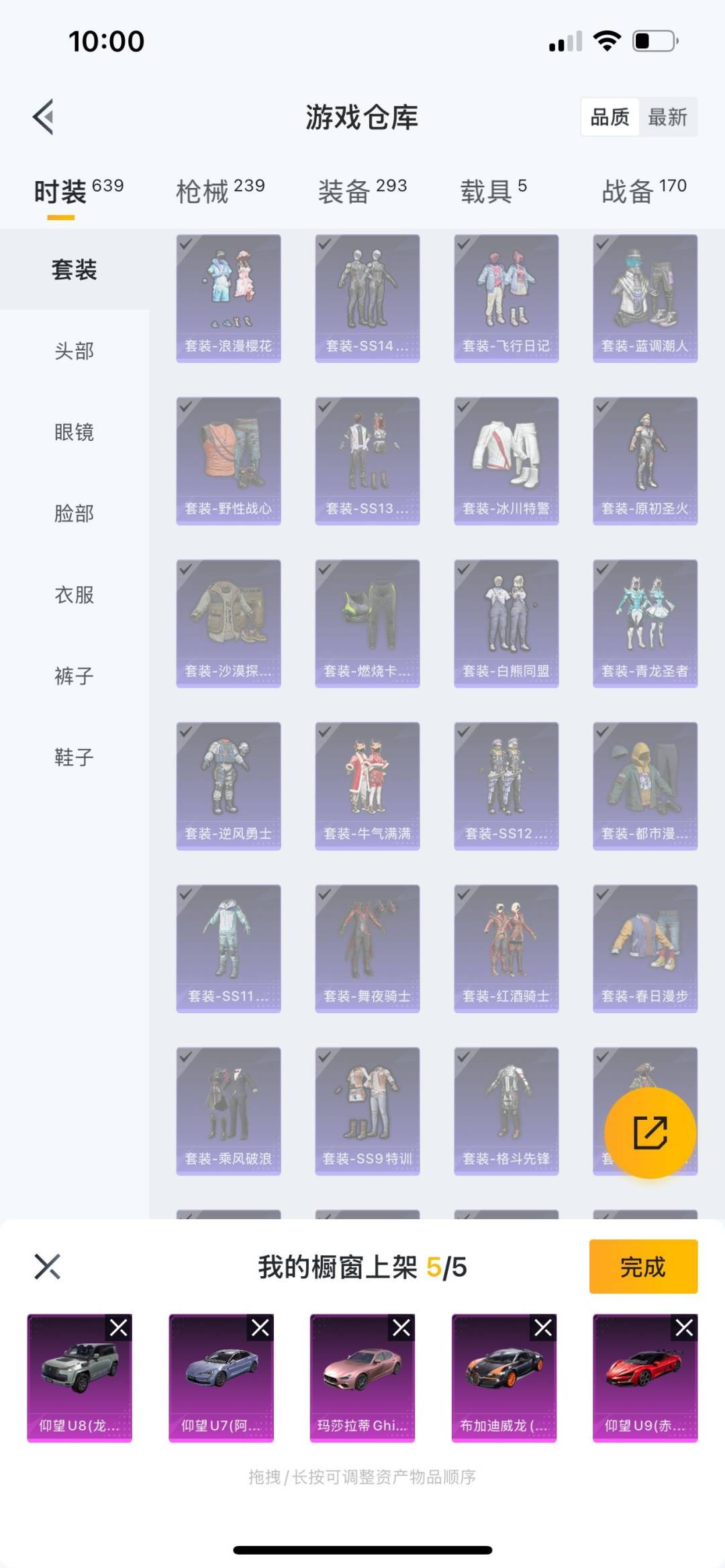Remove 仰望U8 from the showcase
Screen dimensions: 725x1568
point(119,1328)
